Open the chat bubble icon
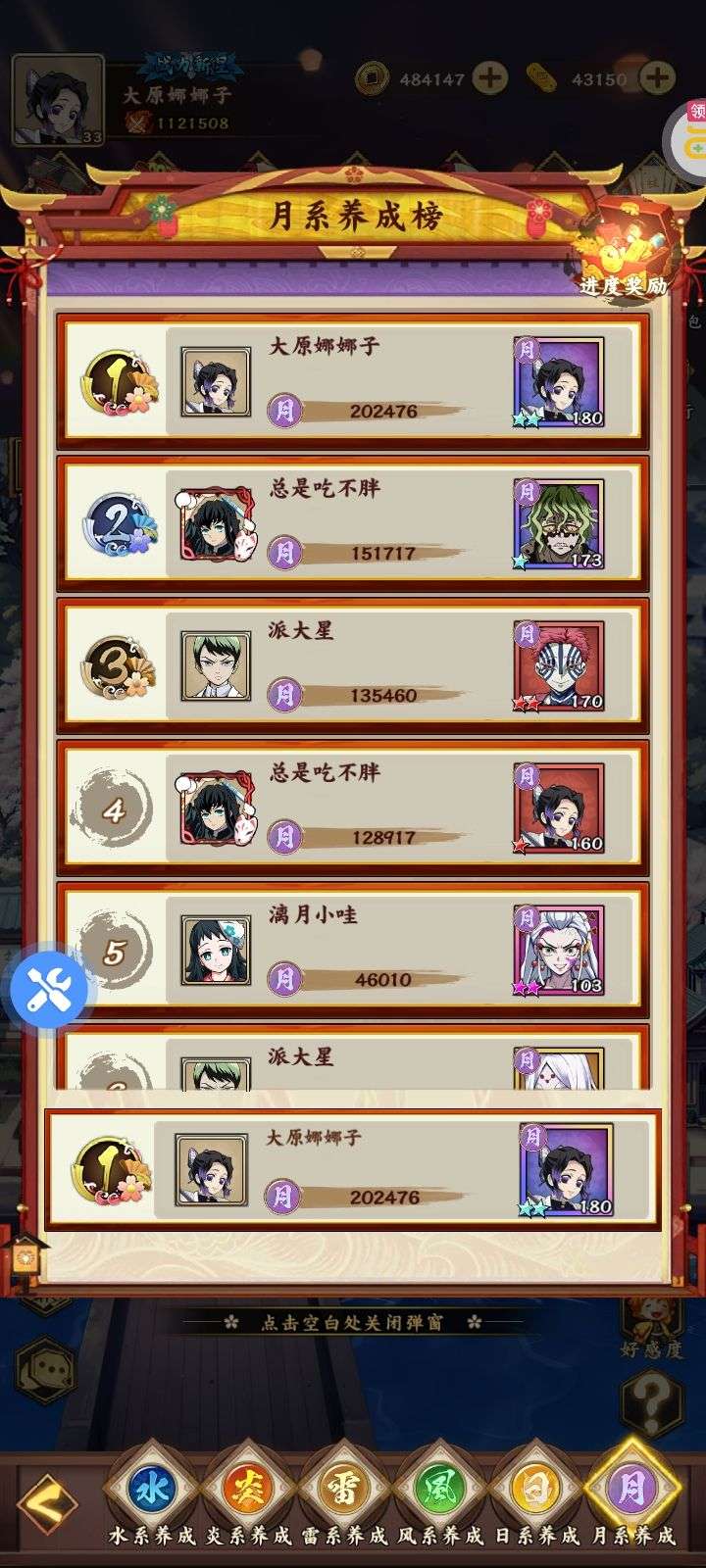Image resolution: width=706 pixels, height=1568 pixels. pyautogui.click(x=46, y=1369)
